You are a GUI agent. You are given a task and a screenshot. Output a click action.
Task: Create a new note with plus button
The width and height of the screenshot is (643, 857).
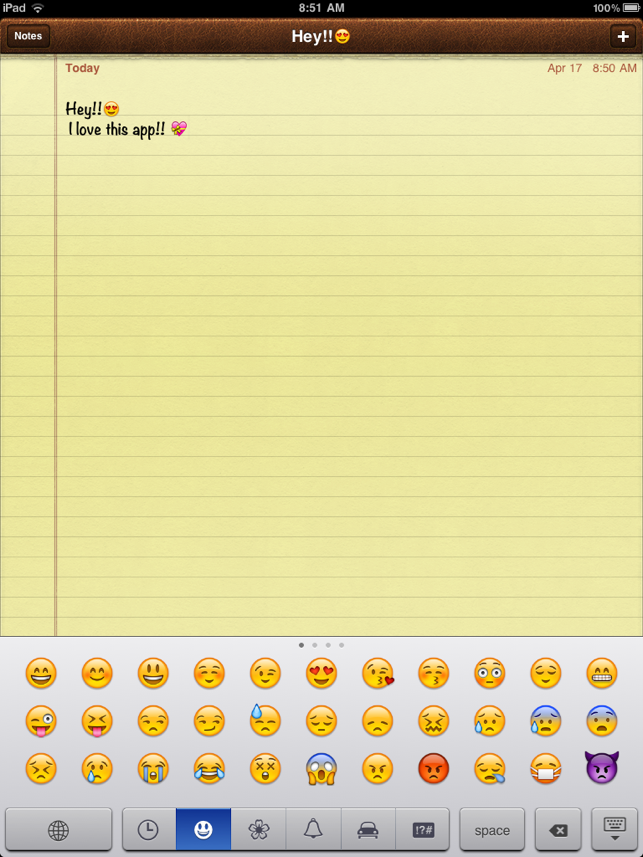[621, 36]
